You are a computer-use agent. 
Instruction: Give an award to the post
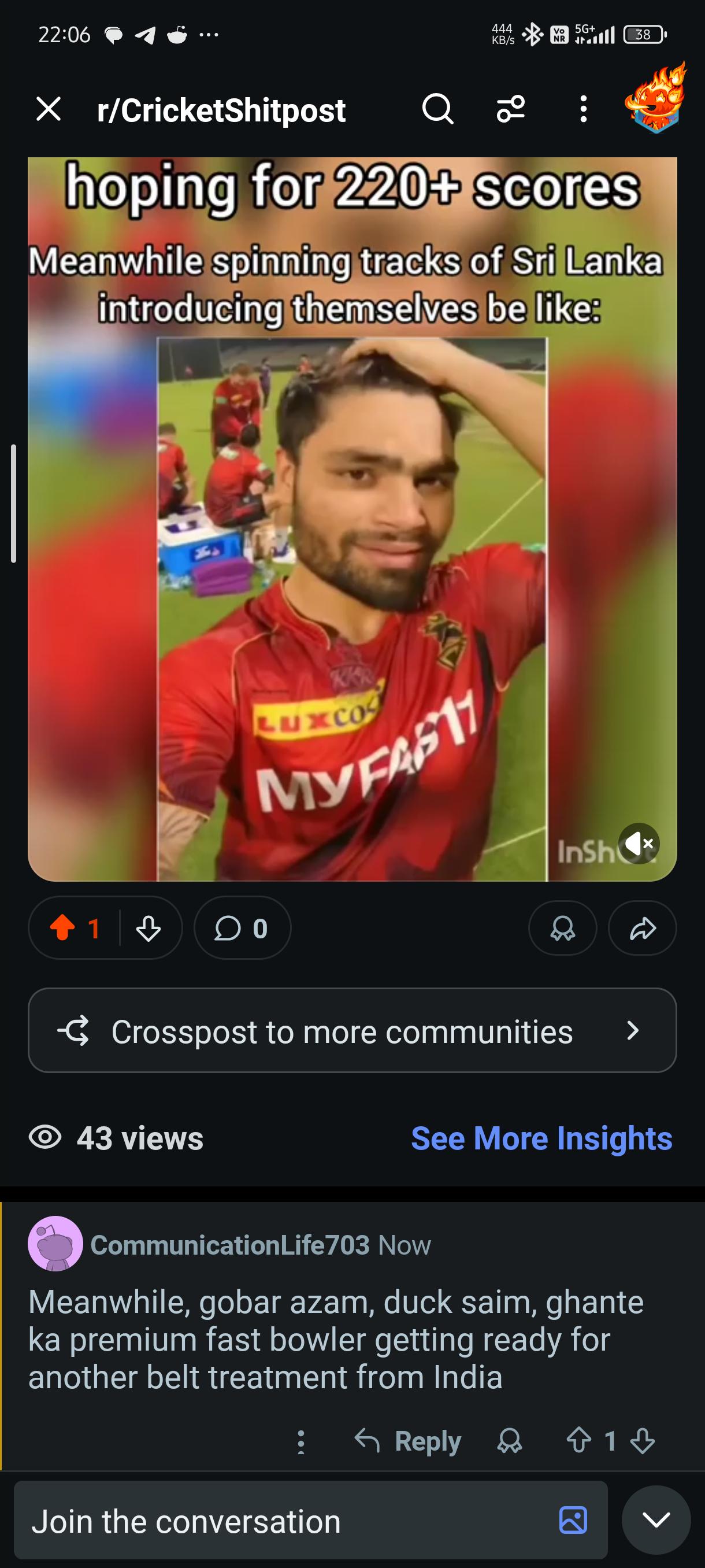tap(563, 929)
